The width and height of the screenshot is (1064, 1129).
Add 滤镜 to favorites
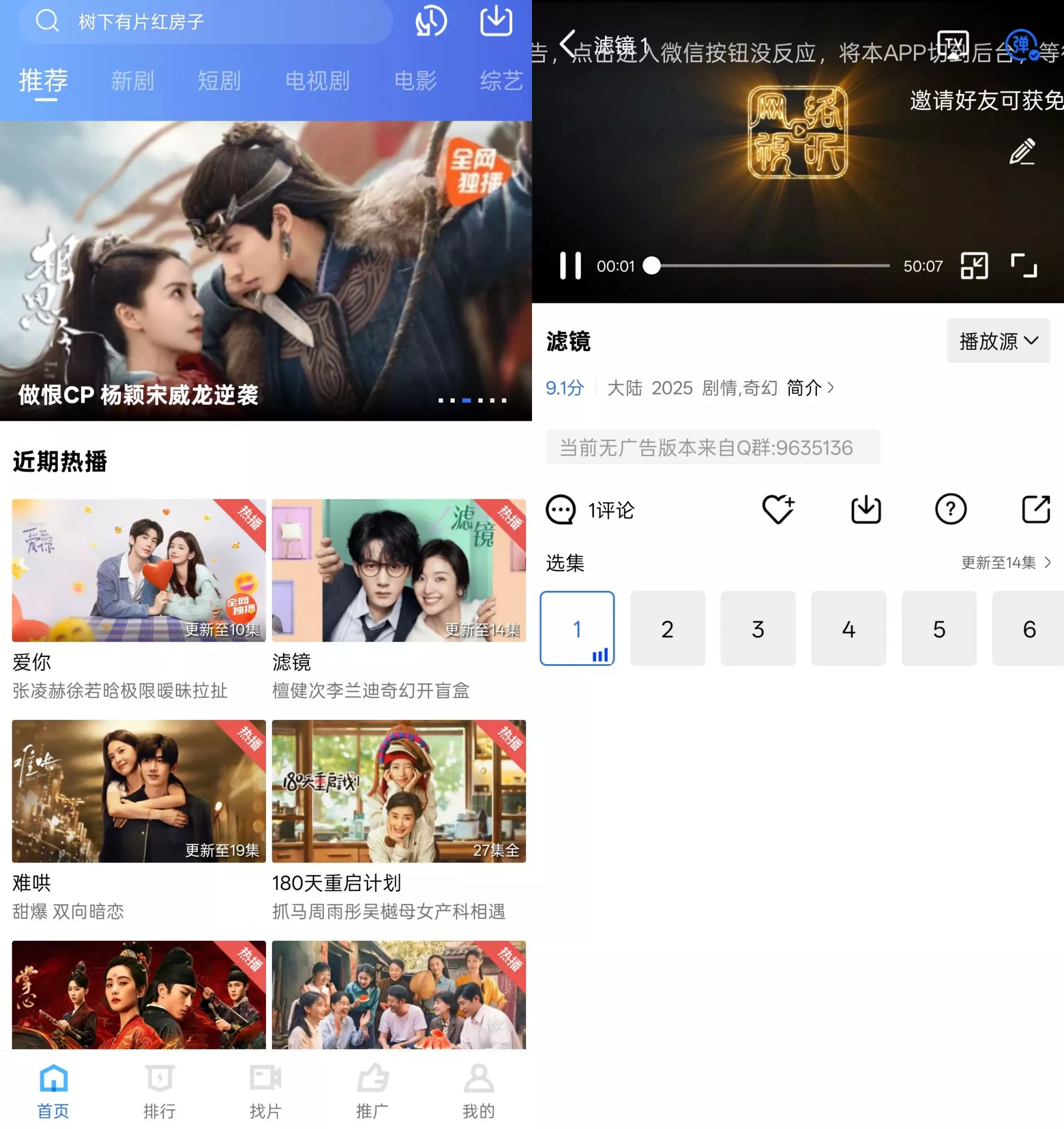pyautogui.click(x=778, y=509)
